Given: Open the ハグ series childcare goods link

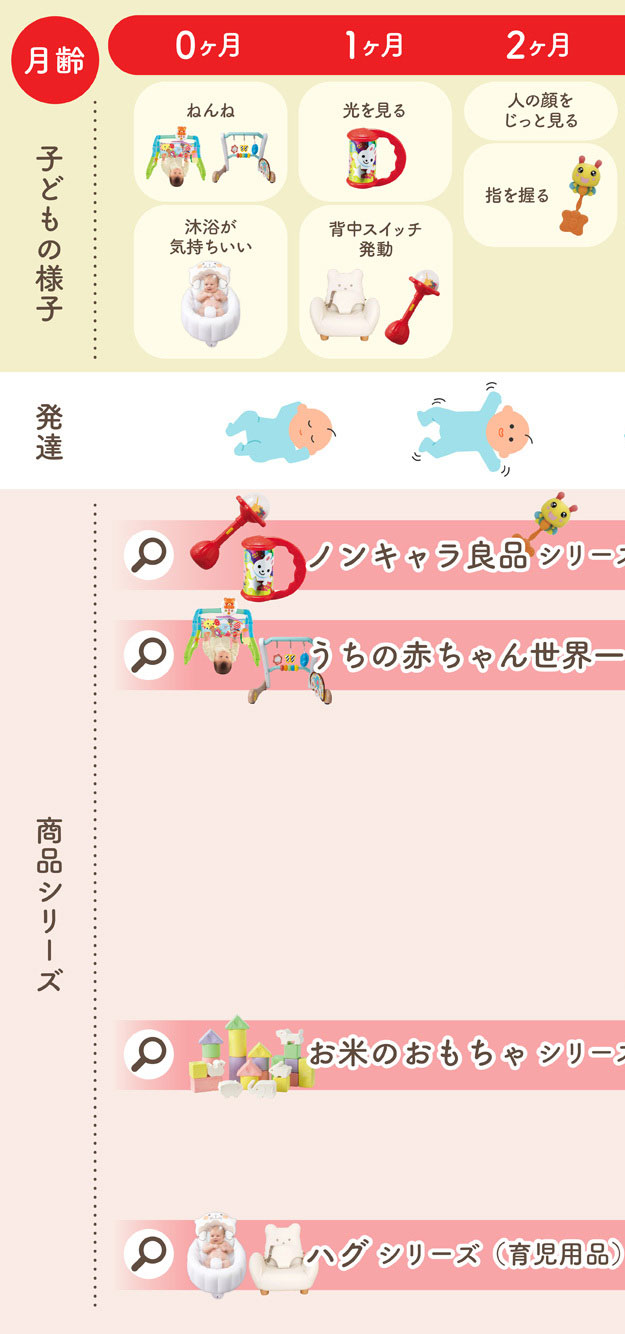Looking at the screenshot, I should point(460,1254).
